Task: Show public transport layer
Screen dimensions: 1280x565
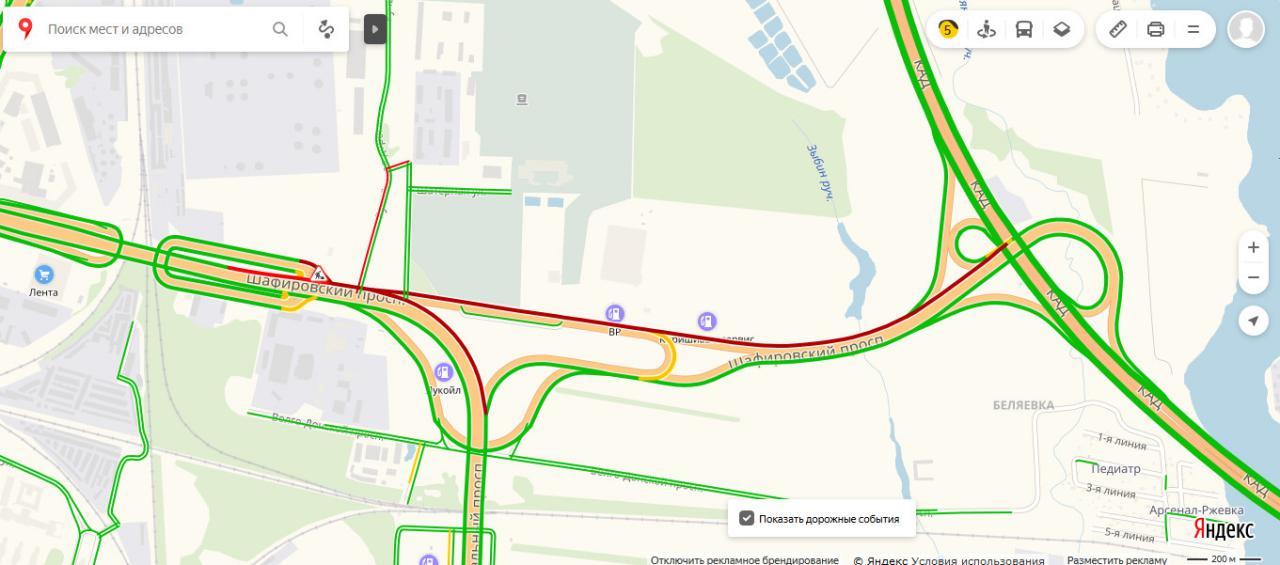Action: [1024, 29]
